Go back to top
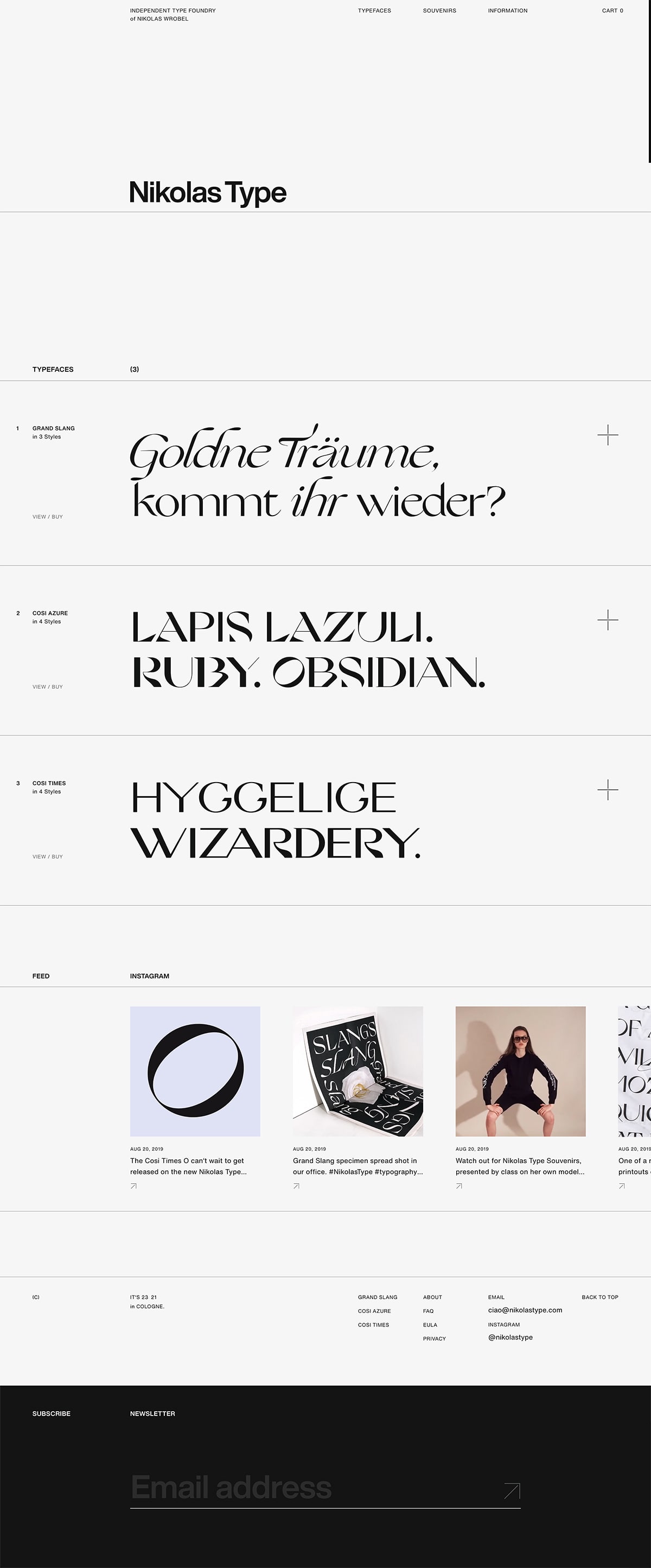This screenshot has width=651, height=1568. pyautogui.click(x=599, y=1297)
